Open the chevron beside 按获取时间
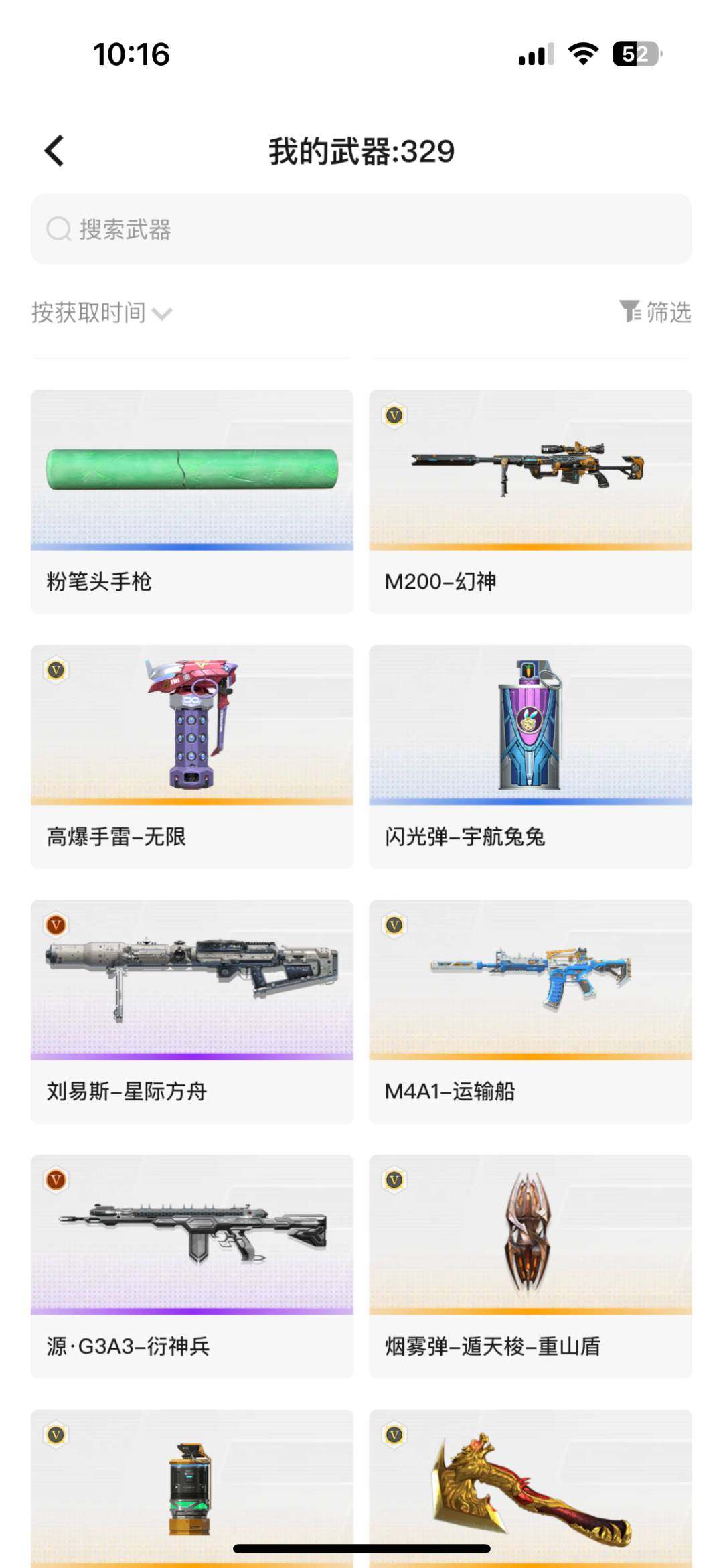 (163, 314)
